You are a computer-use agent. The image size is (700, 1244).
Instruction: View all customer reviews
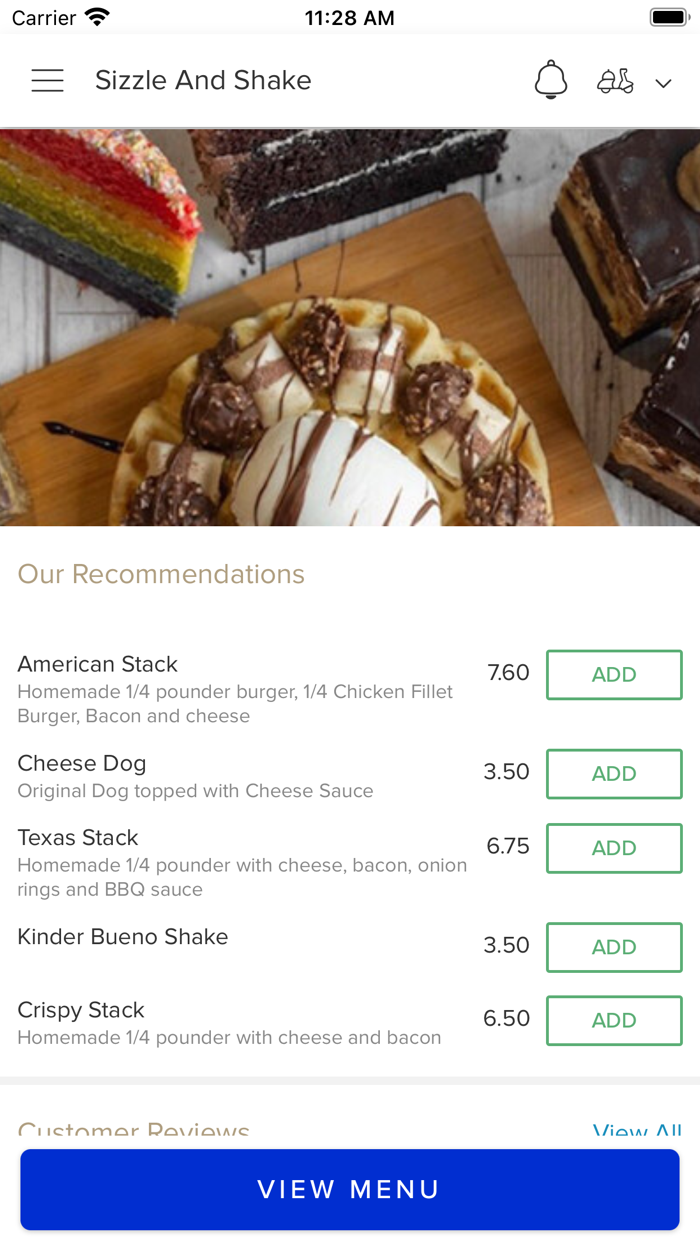[x=637, y=1132]
